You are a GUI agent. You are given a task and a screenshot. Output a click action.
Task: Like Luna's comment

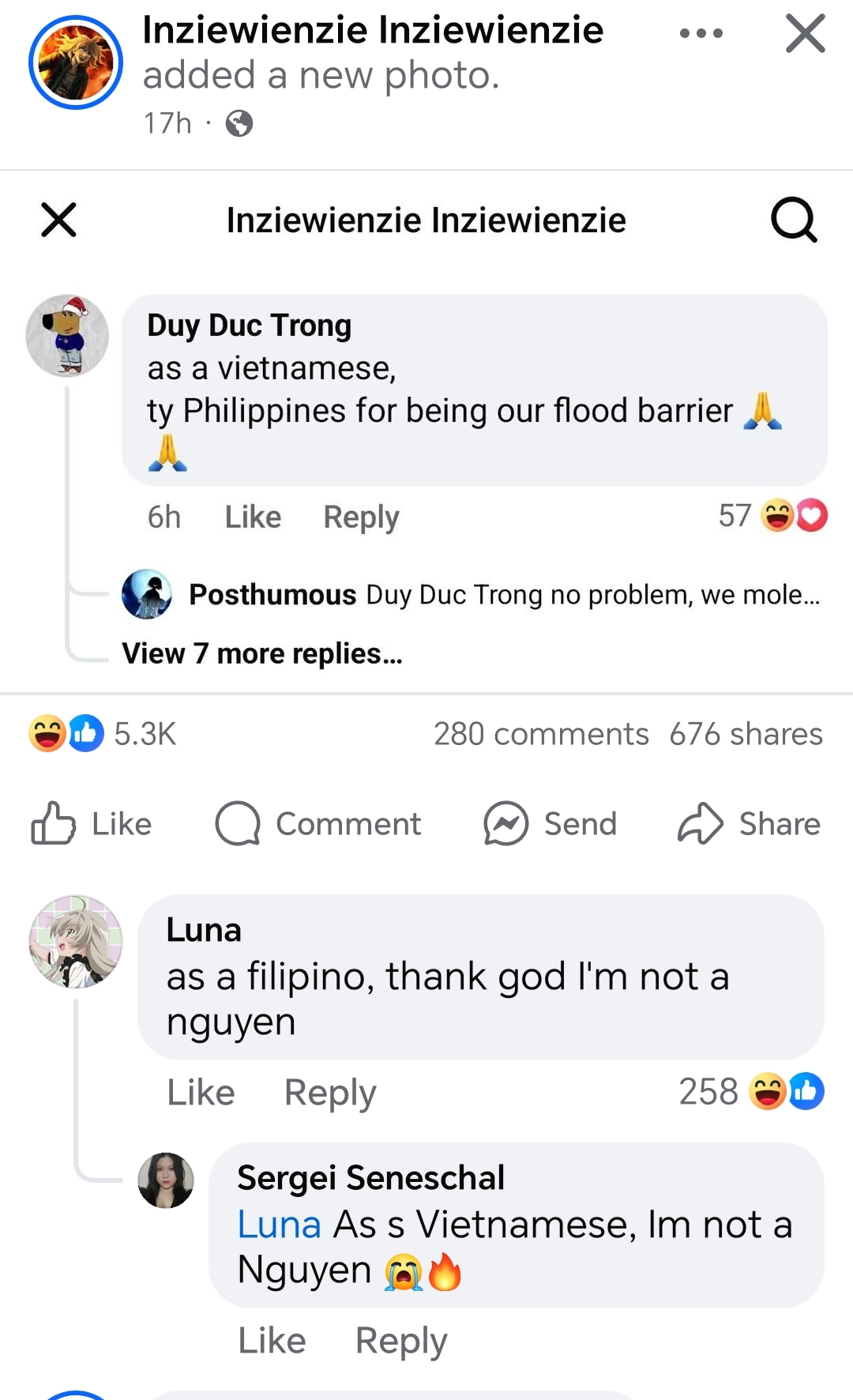201,1093
